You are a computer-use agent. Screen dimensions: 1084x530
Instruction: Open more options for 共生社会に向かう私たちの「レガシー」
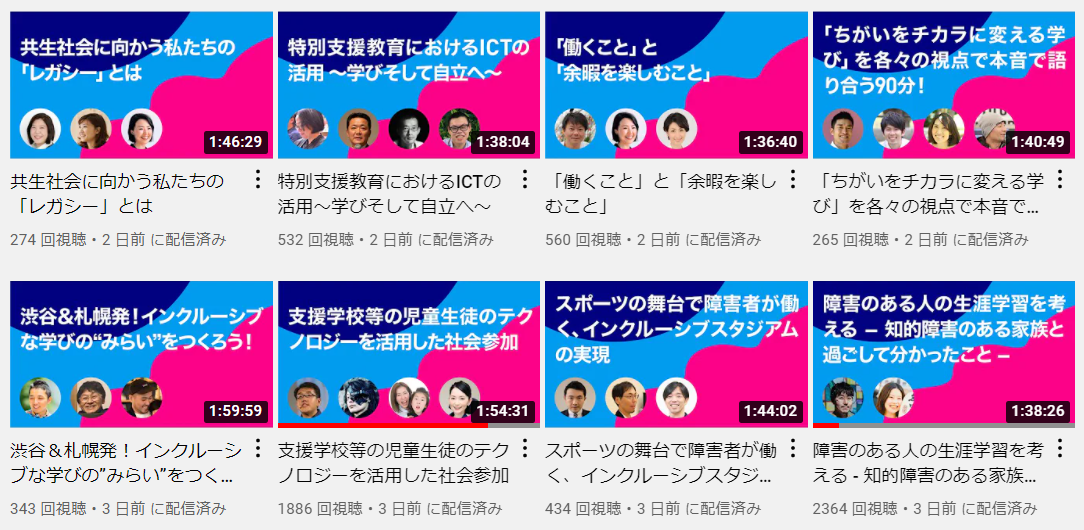point(257,181)
